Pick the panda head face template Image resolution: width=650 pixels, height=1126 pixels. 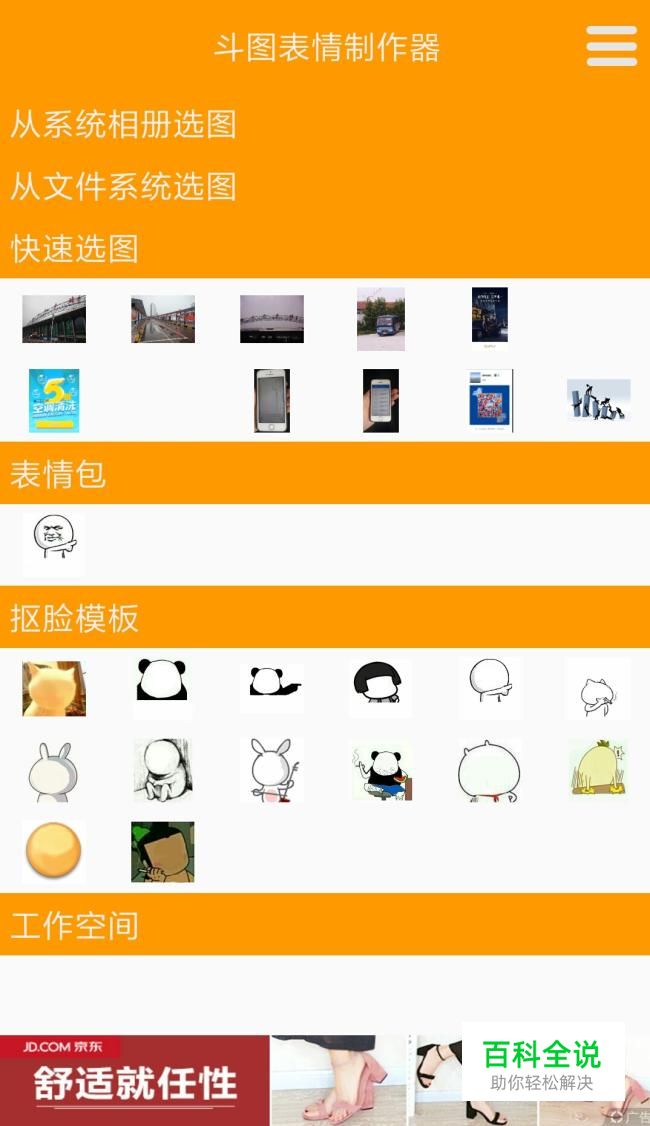[x=162, y=688]
